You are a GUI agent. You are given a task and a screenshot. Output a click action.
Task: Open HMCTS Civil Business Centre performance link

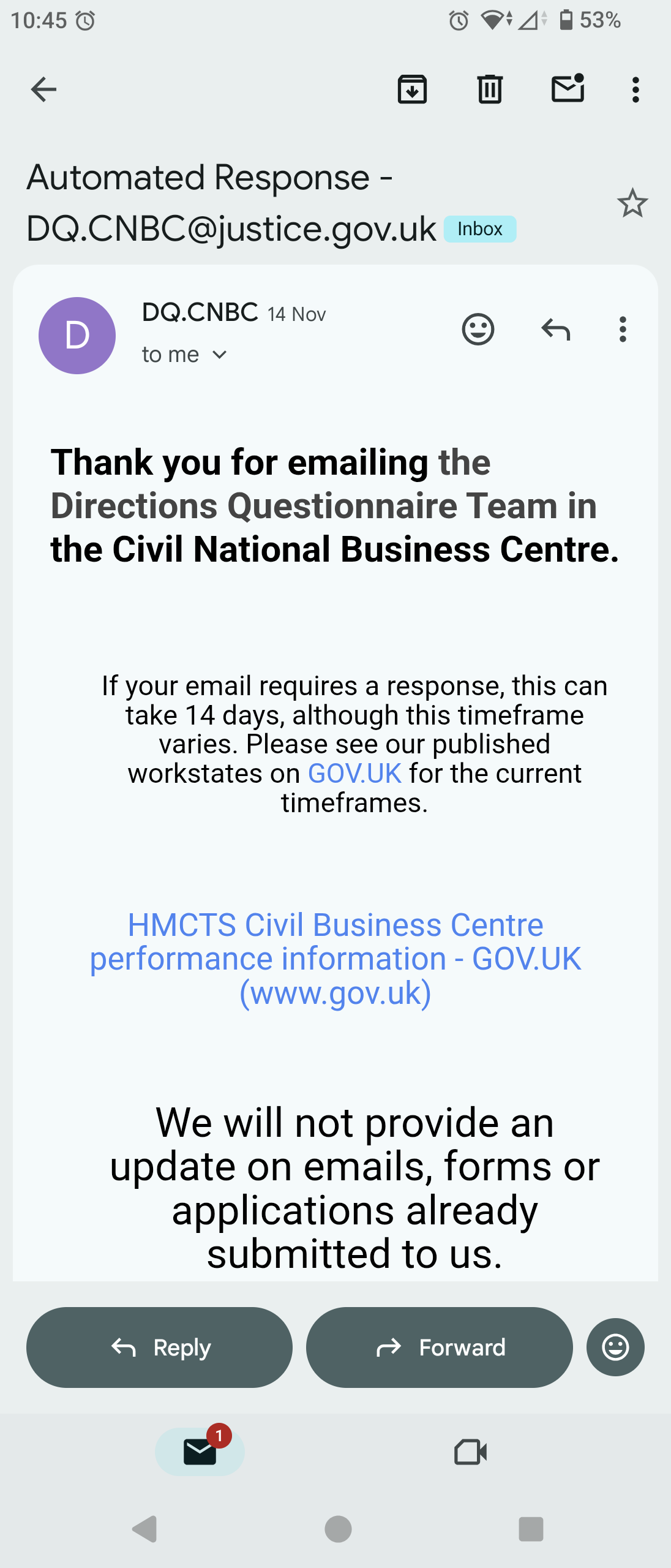pyautogui.click(x=335, y=959)
